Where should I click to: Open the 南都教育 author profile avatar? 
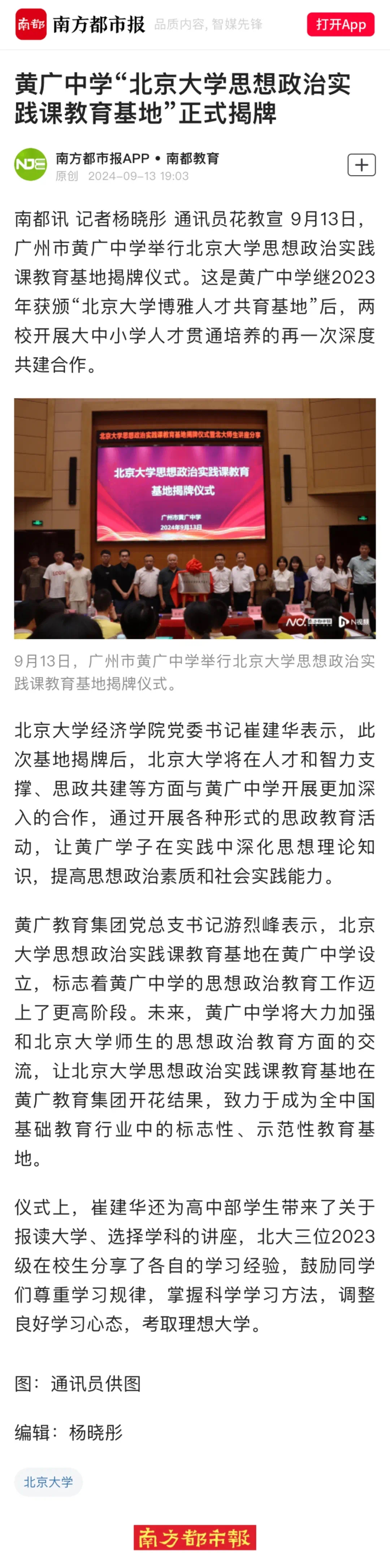coord(30,165)
